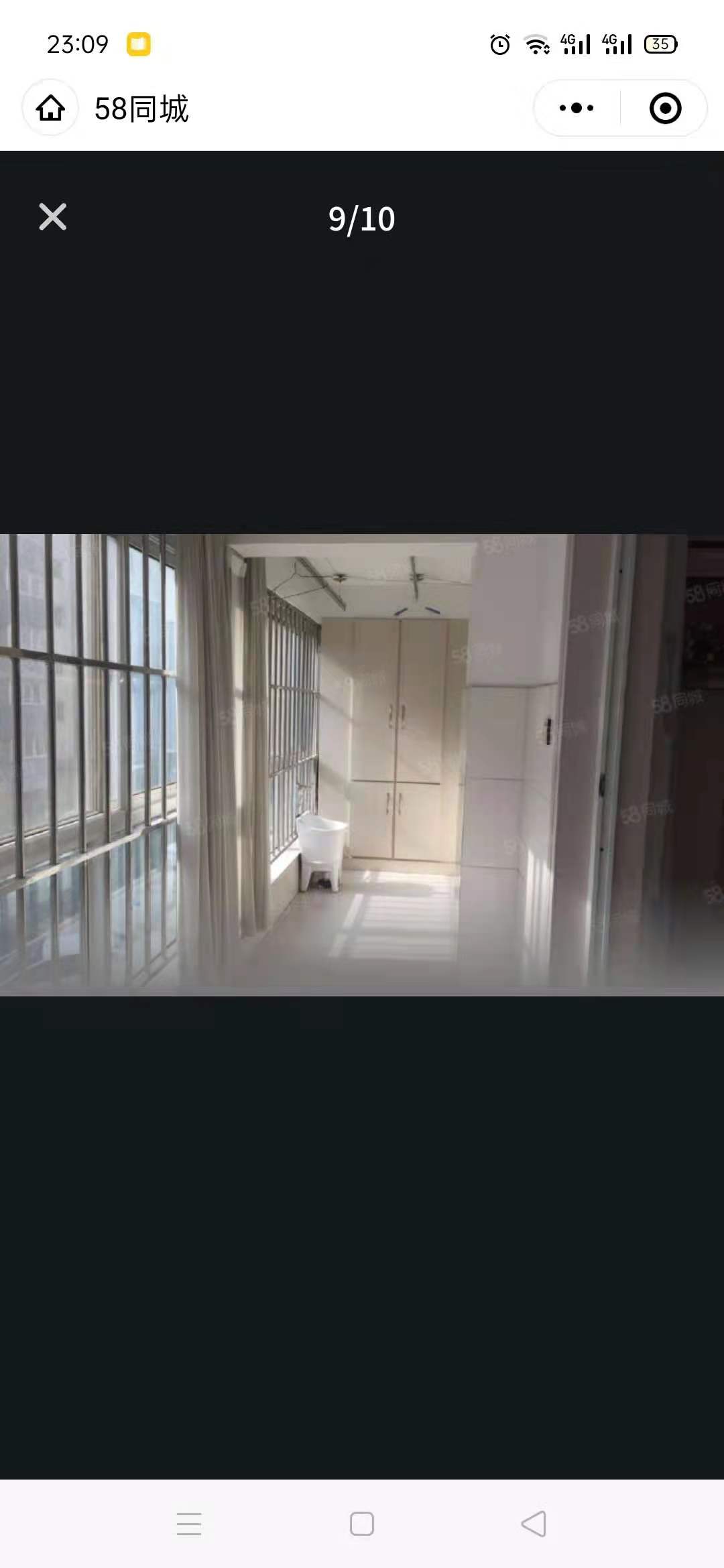This screenshot has height=1568, width=724.
Task: Go to the 58同城 home icon
Action: [x=50, y=108]
